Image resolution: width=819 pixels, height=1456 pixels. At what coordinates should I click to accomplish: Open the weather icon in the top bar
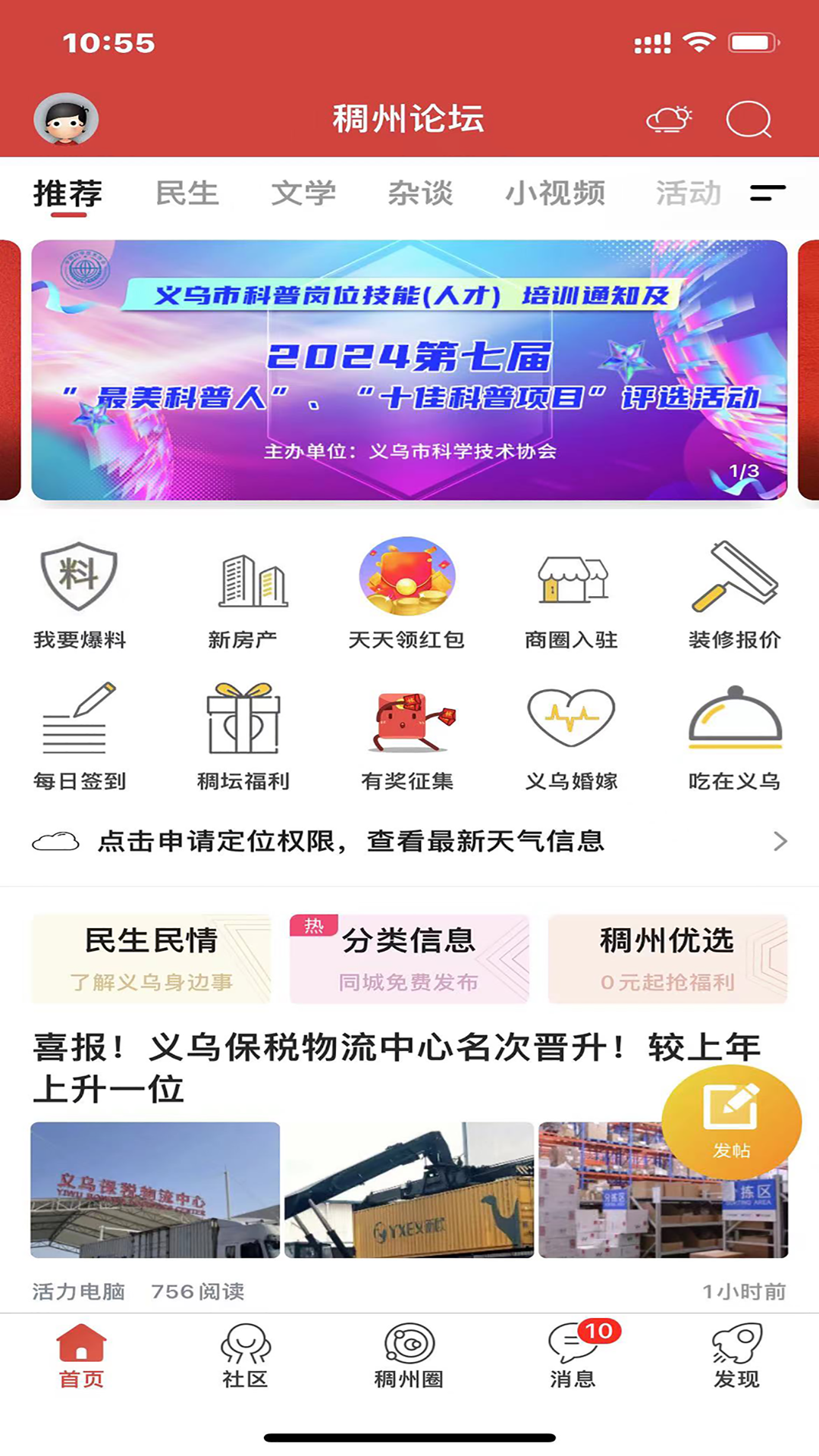click(667, 118)
